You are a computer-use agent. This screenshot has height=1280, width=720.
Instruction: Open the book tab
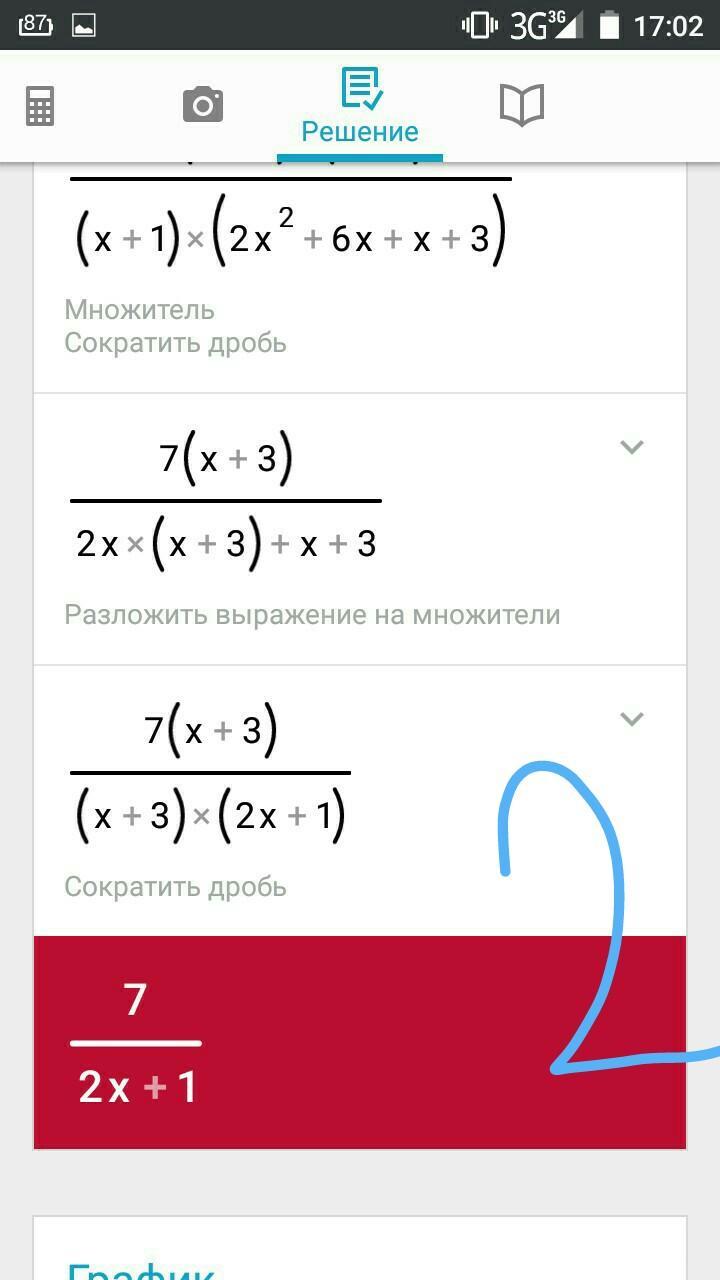coord(521,105)
